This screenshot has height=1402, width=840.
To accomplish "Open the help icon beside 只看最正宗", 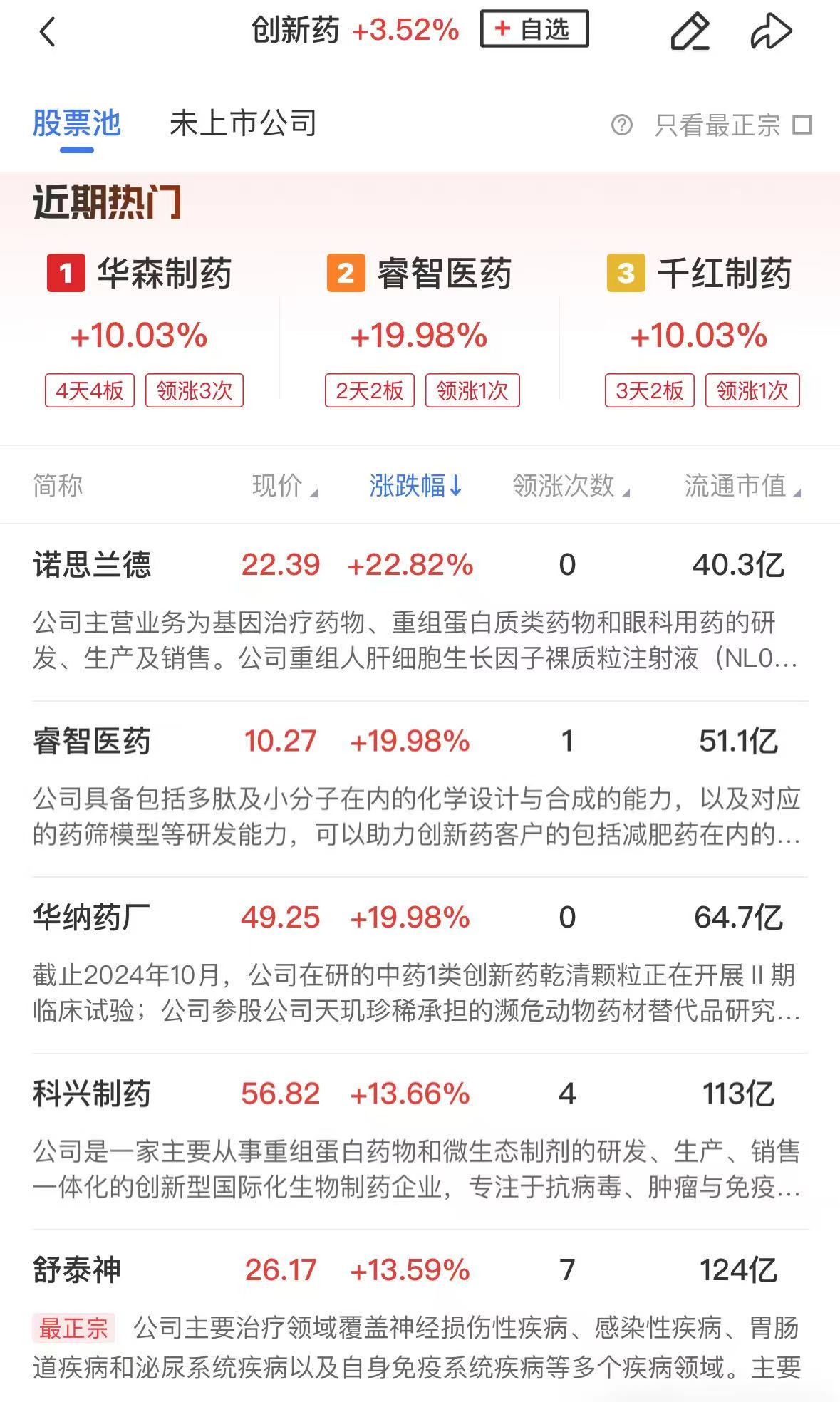I will (x=621, y=125).
